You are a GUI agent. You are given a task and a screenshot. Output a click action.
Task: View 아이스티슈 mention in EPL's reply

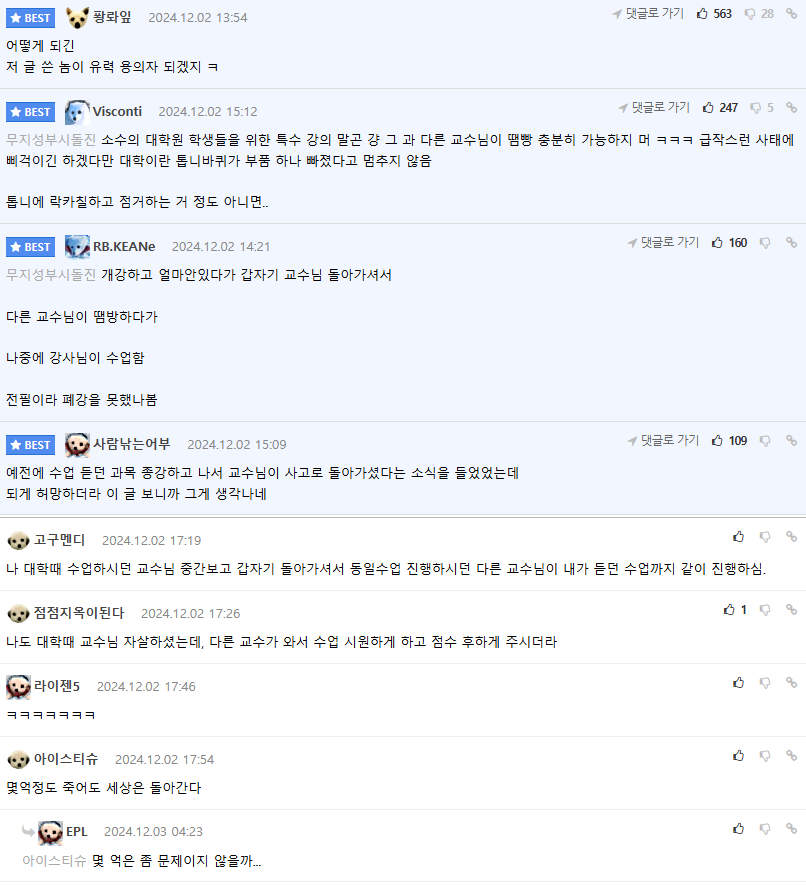[54, 860]
